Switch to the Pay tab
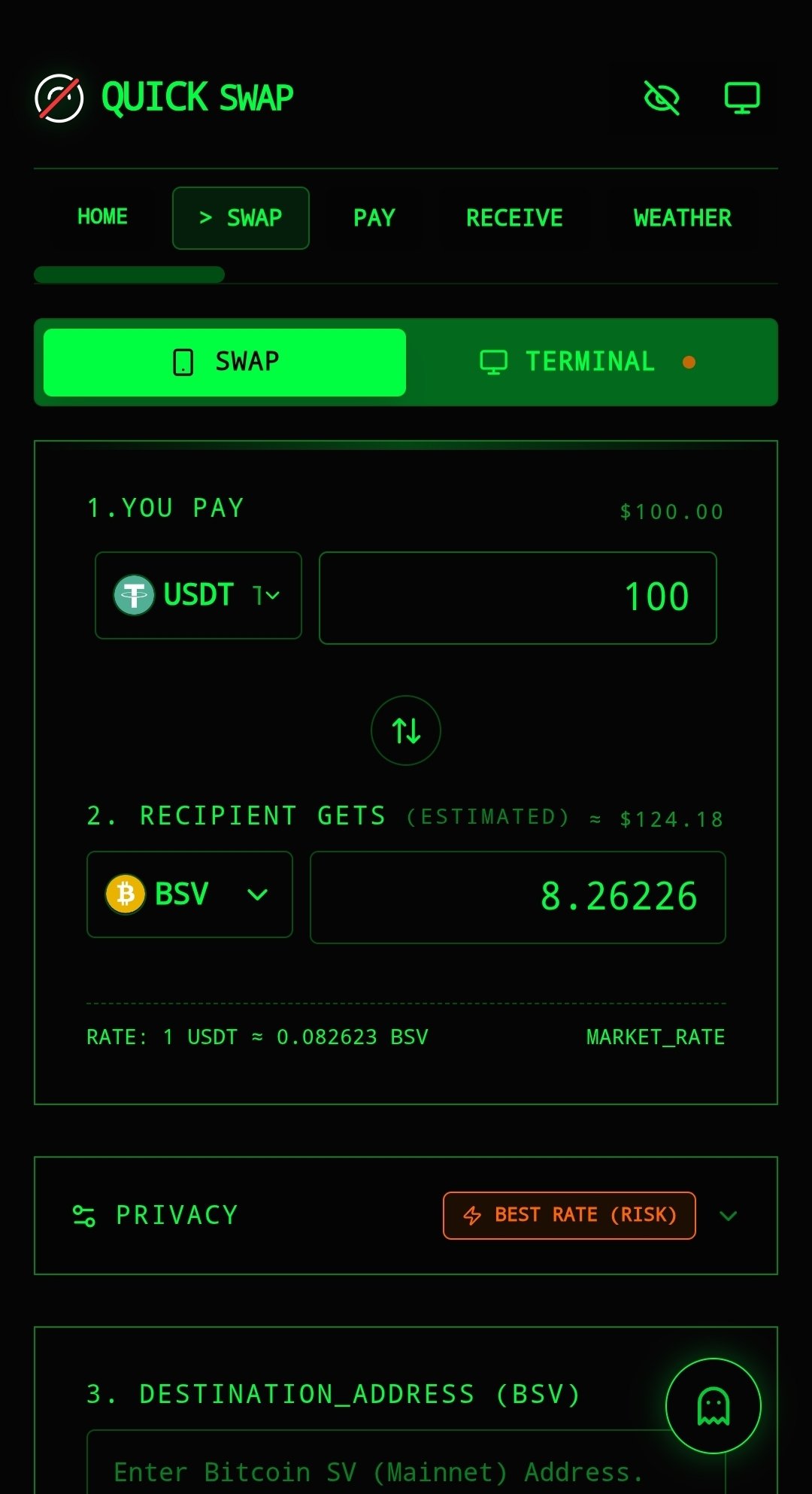Viewport: 812px width, 1494px height. [x=374, y=218]
